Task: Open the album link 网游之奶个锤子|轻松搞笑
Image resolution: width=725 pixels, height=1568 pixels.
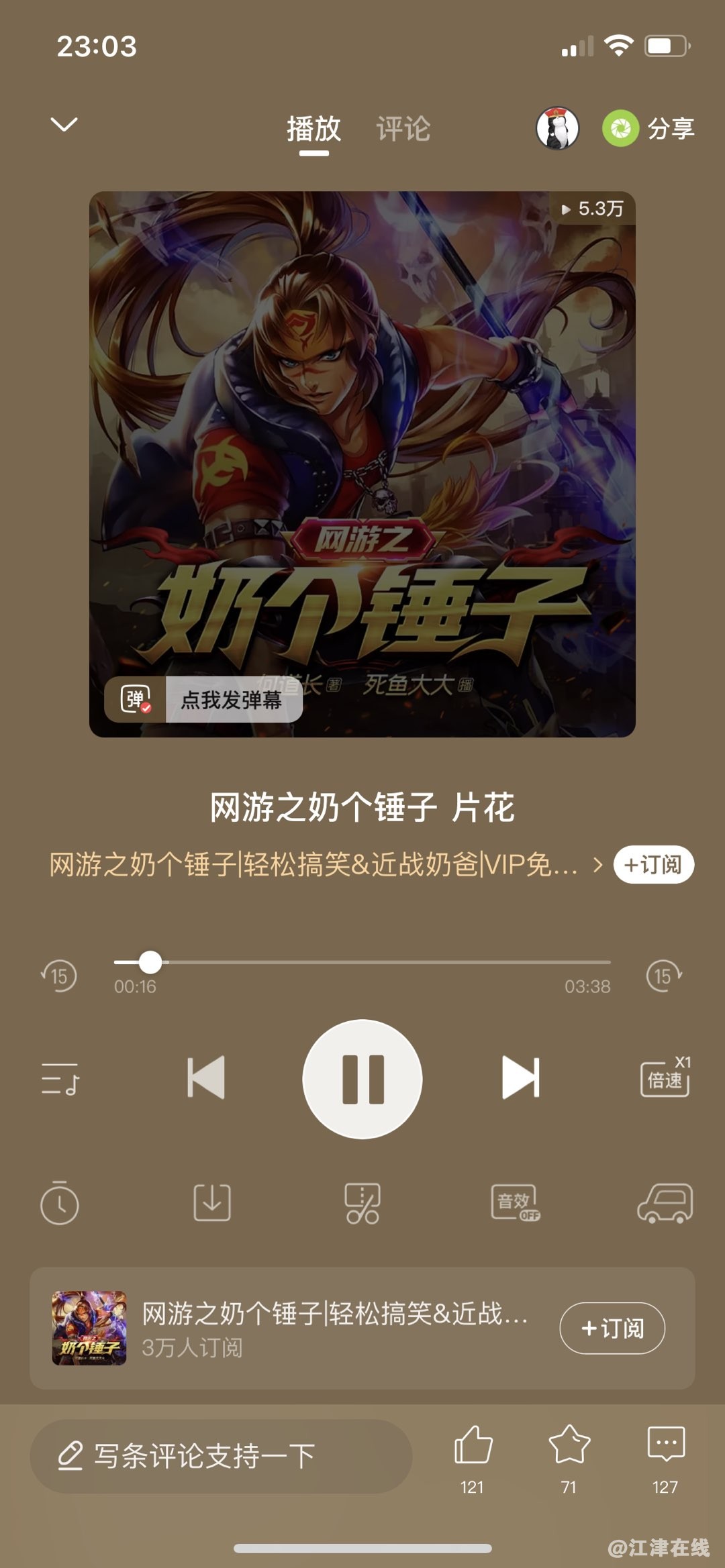Action: pos(314,865)
